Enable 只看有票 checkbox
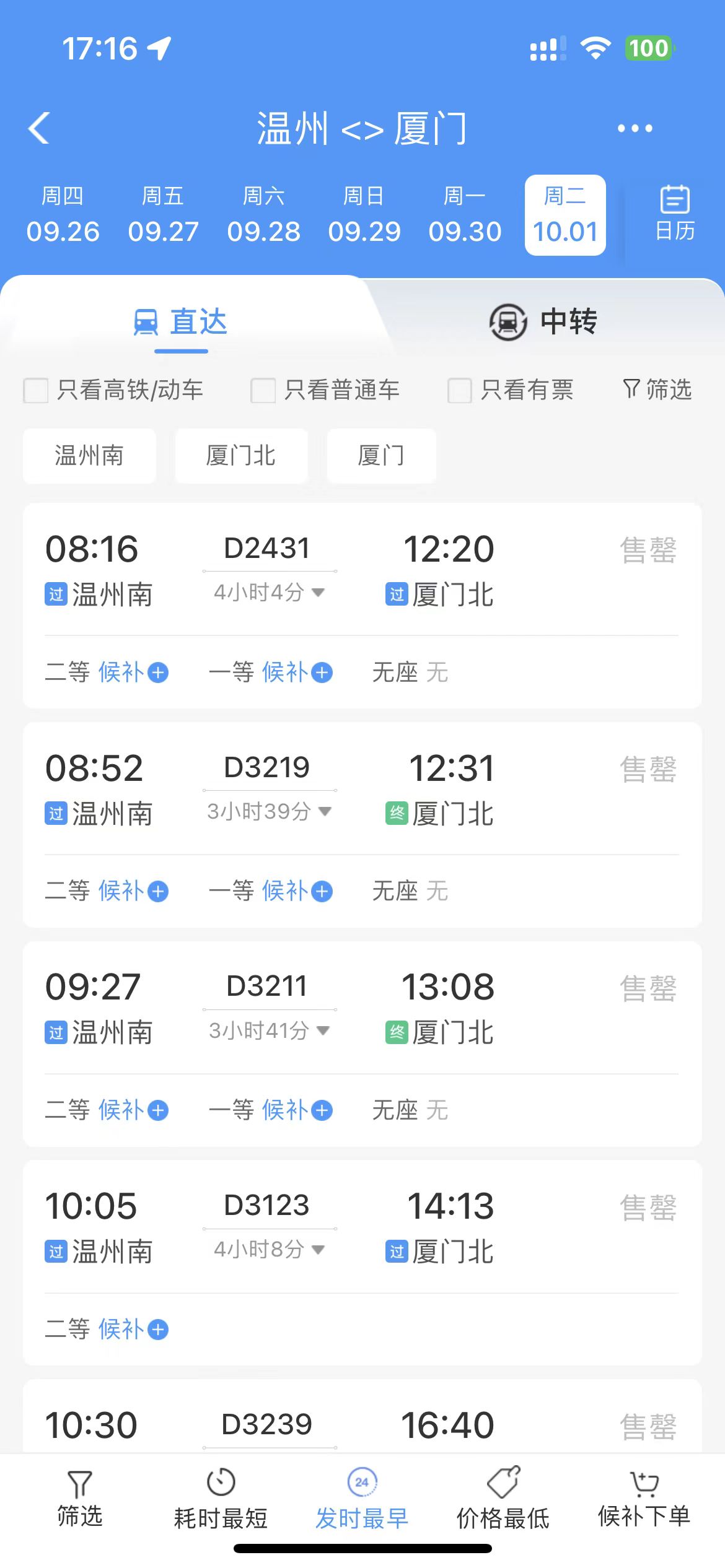This screenshot has height=1568, width=725. 460,391
